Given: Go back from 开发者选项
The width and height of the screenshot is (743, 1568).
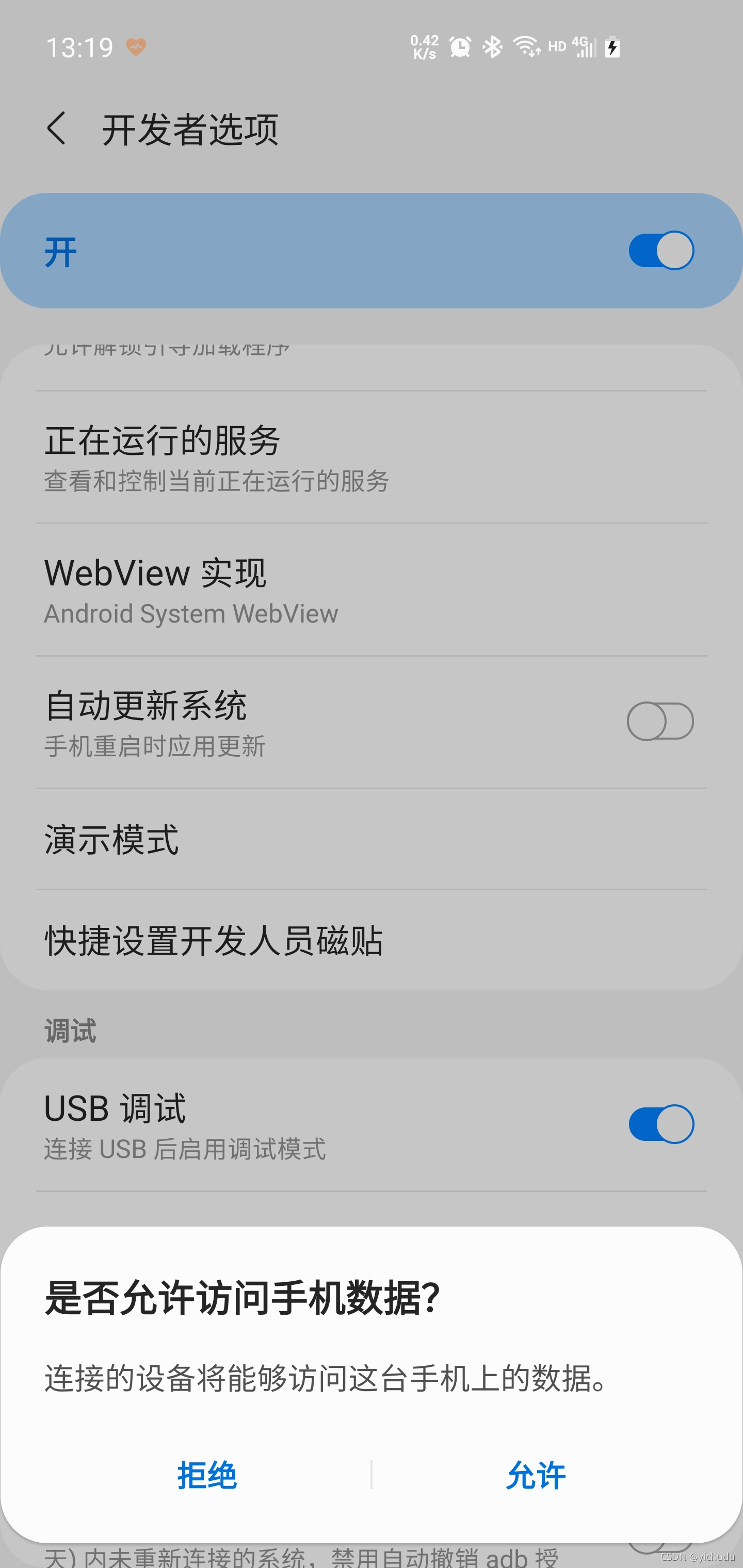Looking at the screenshot, I should coord(57,128).
